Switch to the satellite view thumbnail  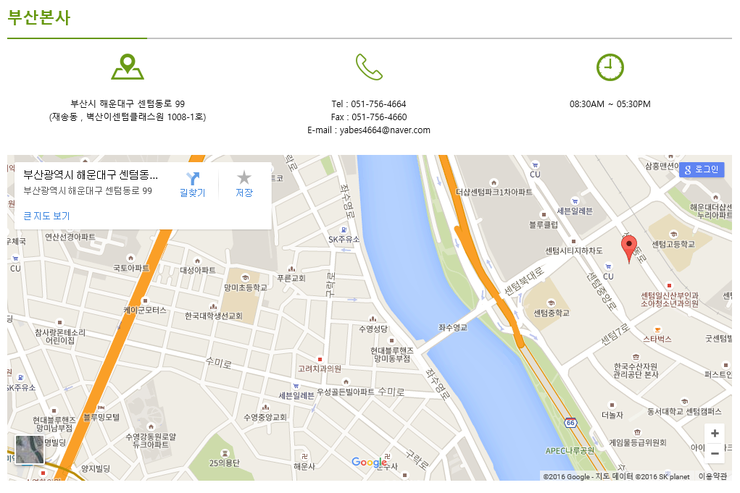[29, 449]
